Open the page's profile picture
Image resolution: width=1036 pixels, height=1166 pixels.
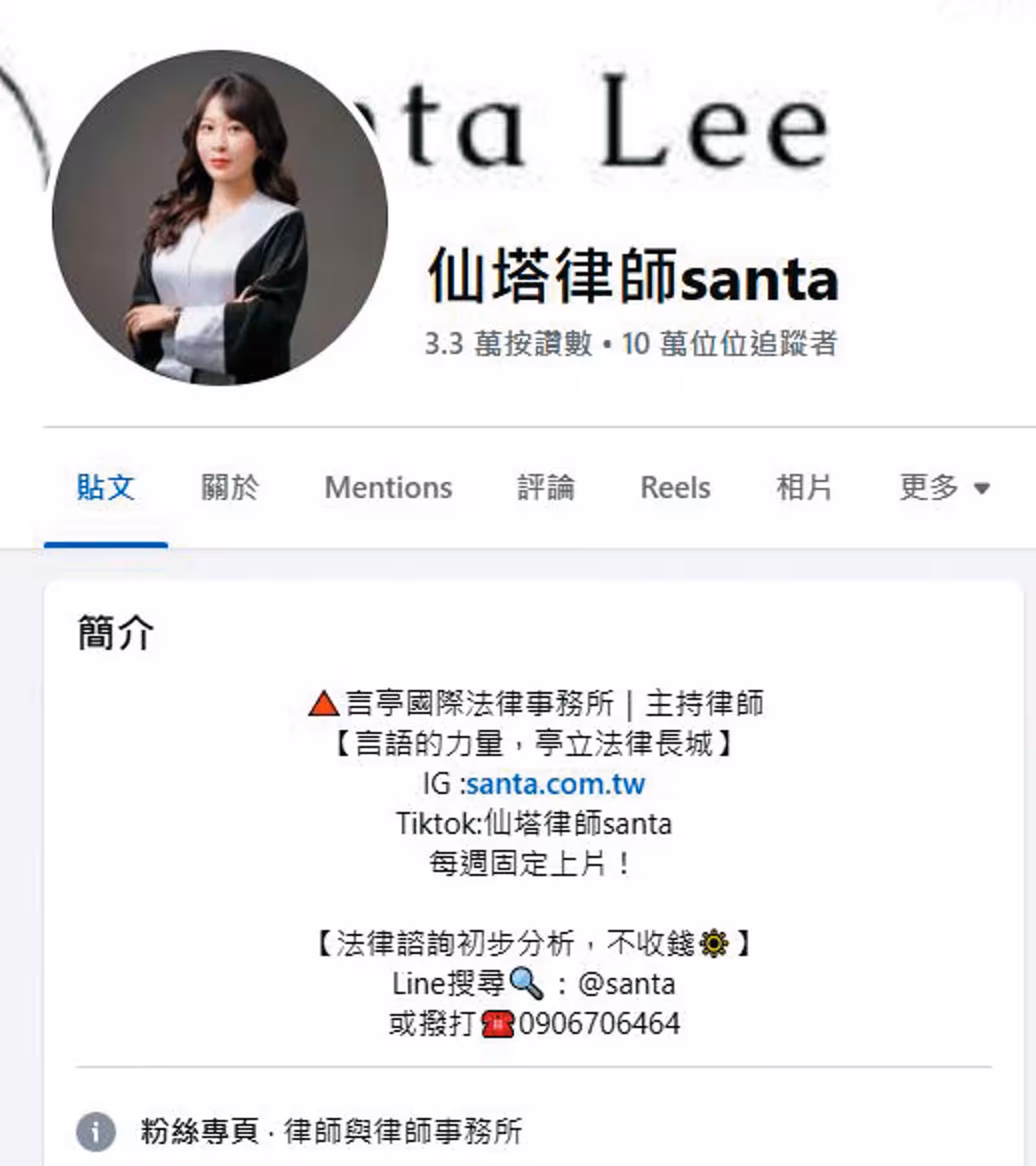click(x=220, y=218)
